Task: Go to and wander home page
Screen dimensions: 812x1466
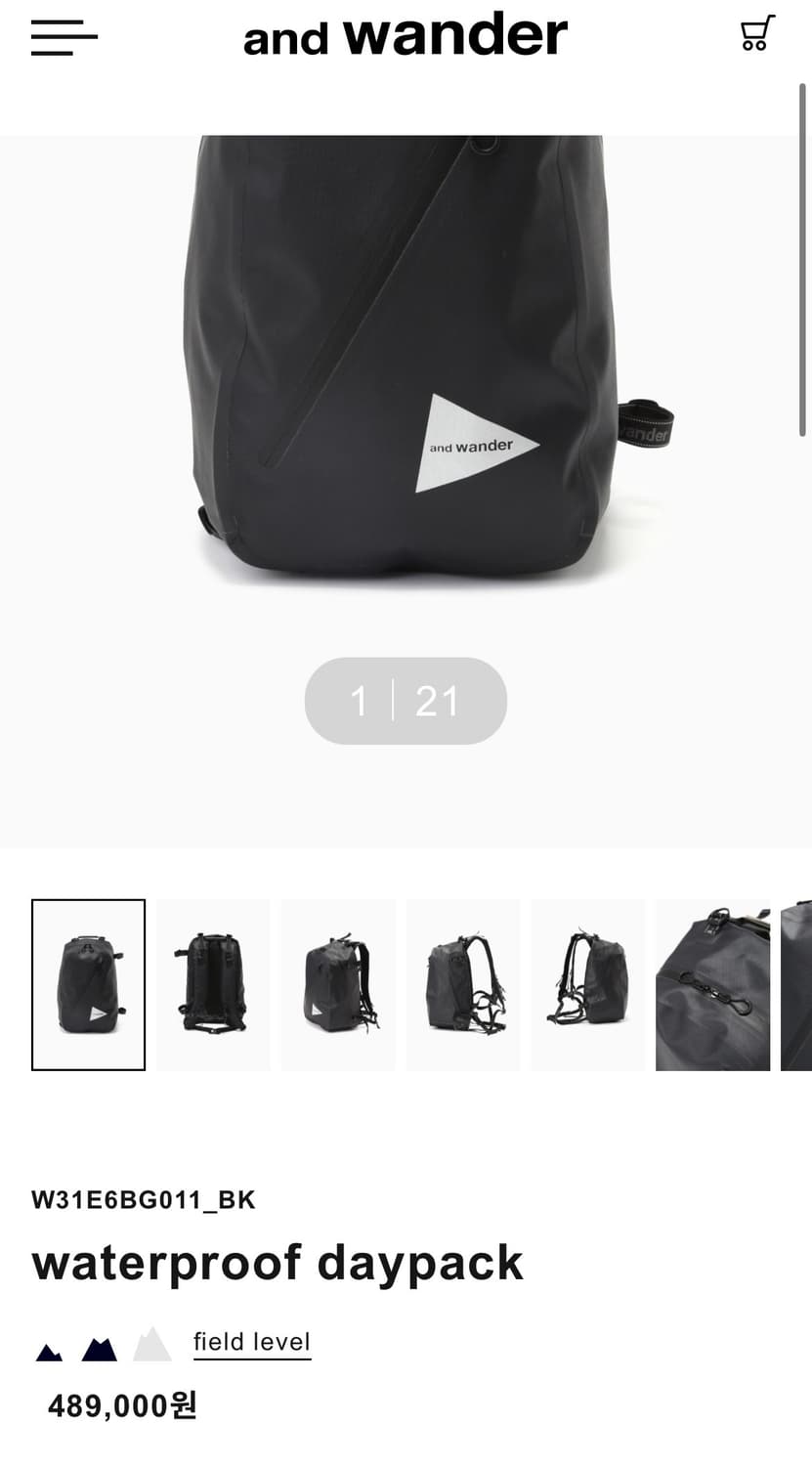Action: tap(406, 36)
